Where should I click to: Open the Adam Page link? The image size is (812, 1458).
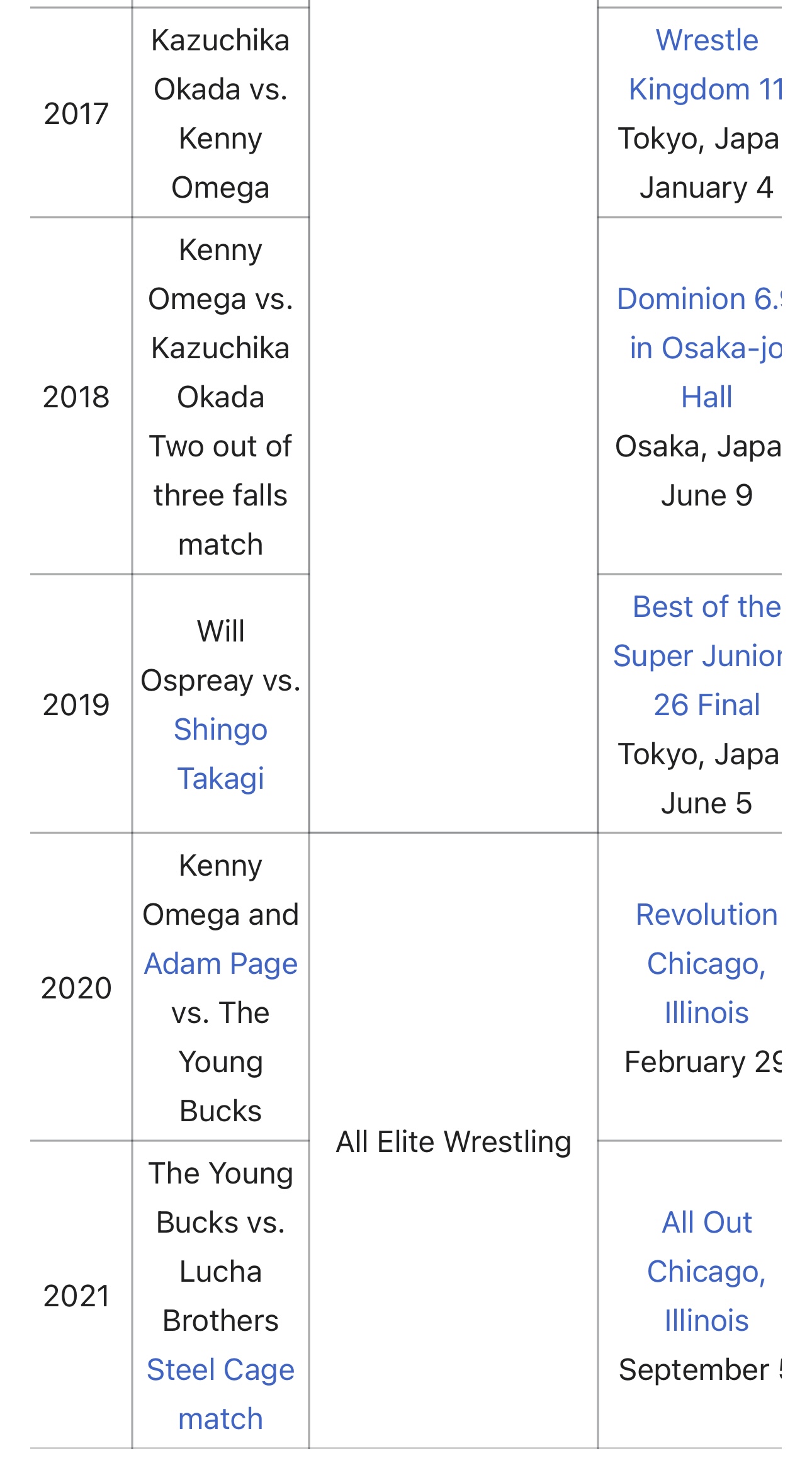coord(220,964)
